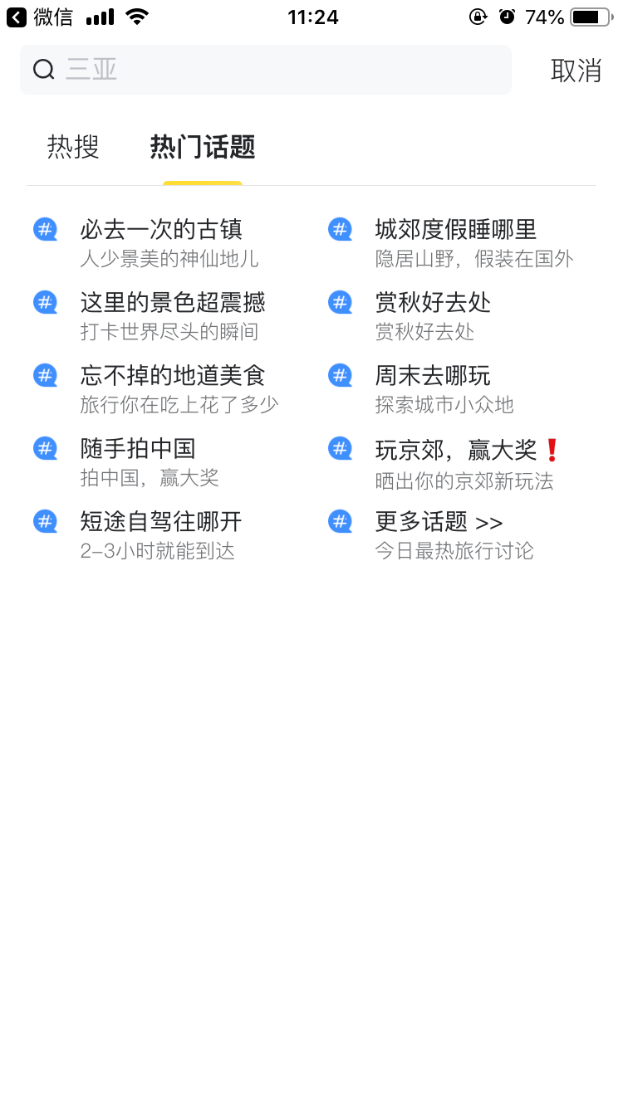Open topic 必去一次的古镇

click(161, 229)
